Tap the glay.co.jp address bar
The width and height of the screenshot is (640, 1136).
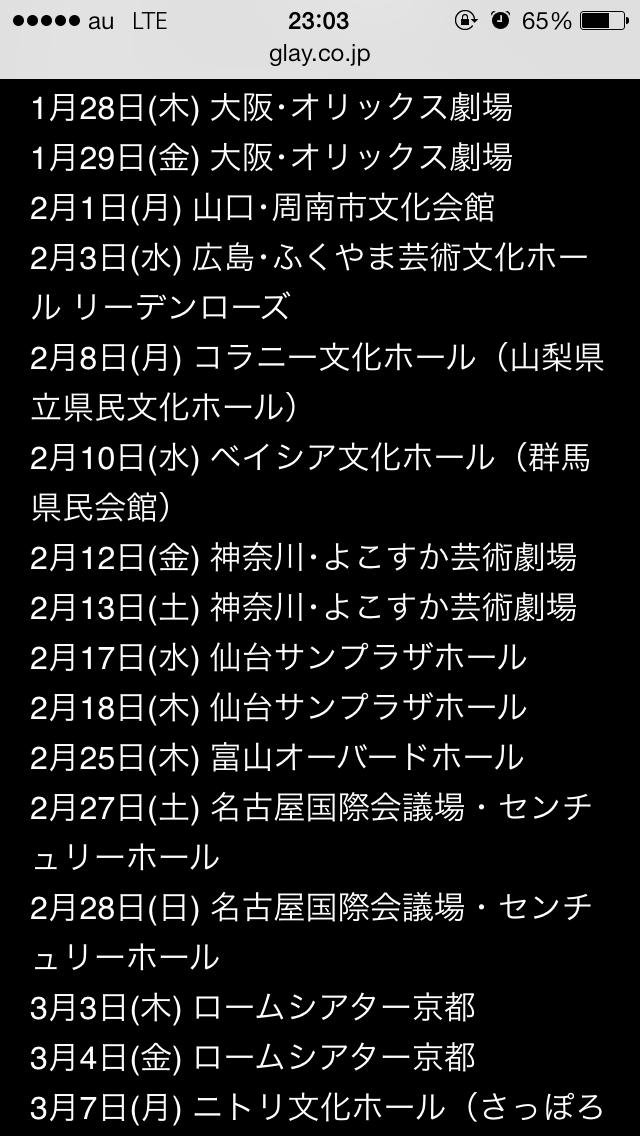click(x=319, y=55)
